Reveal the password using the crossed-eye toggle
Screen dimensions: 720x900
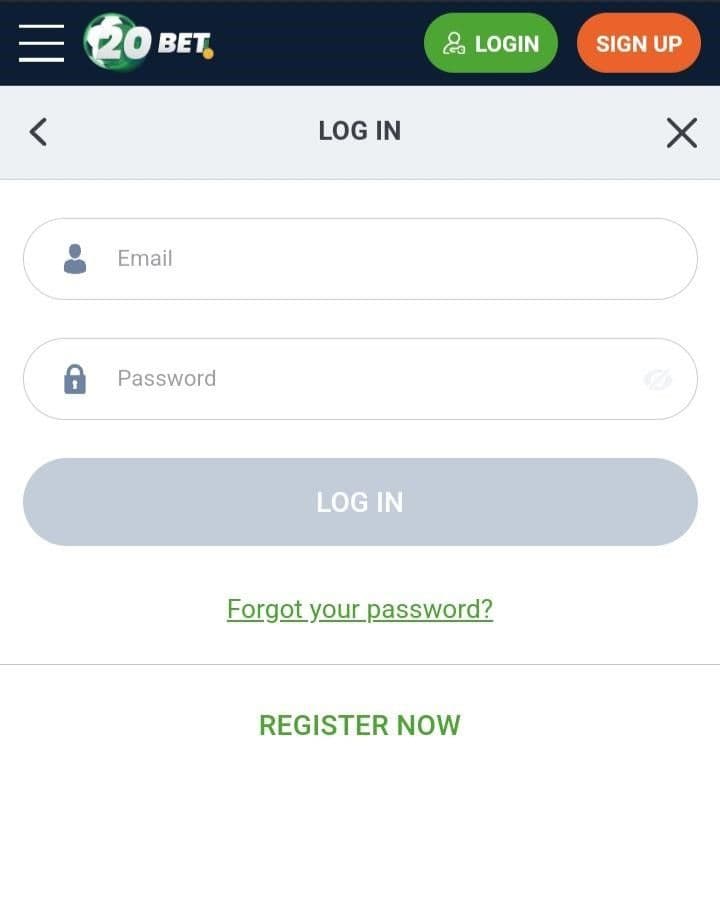tap(658, 378)
